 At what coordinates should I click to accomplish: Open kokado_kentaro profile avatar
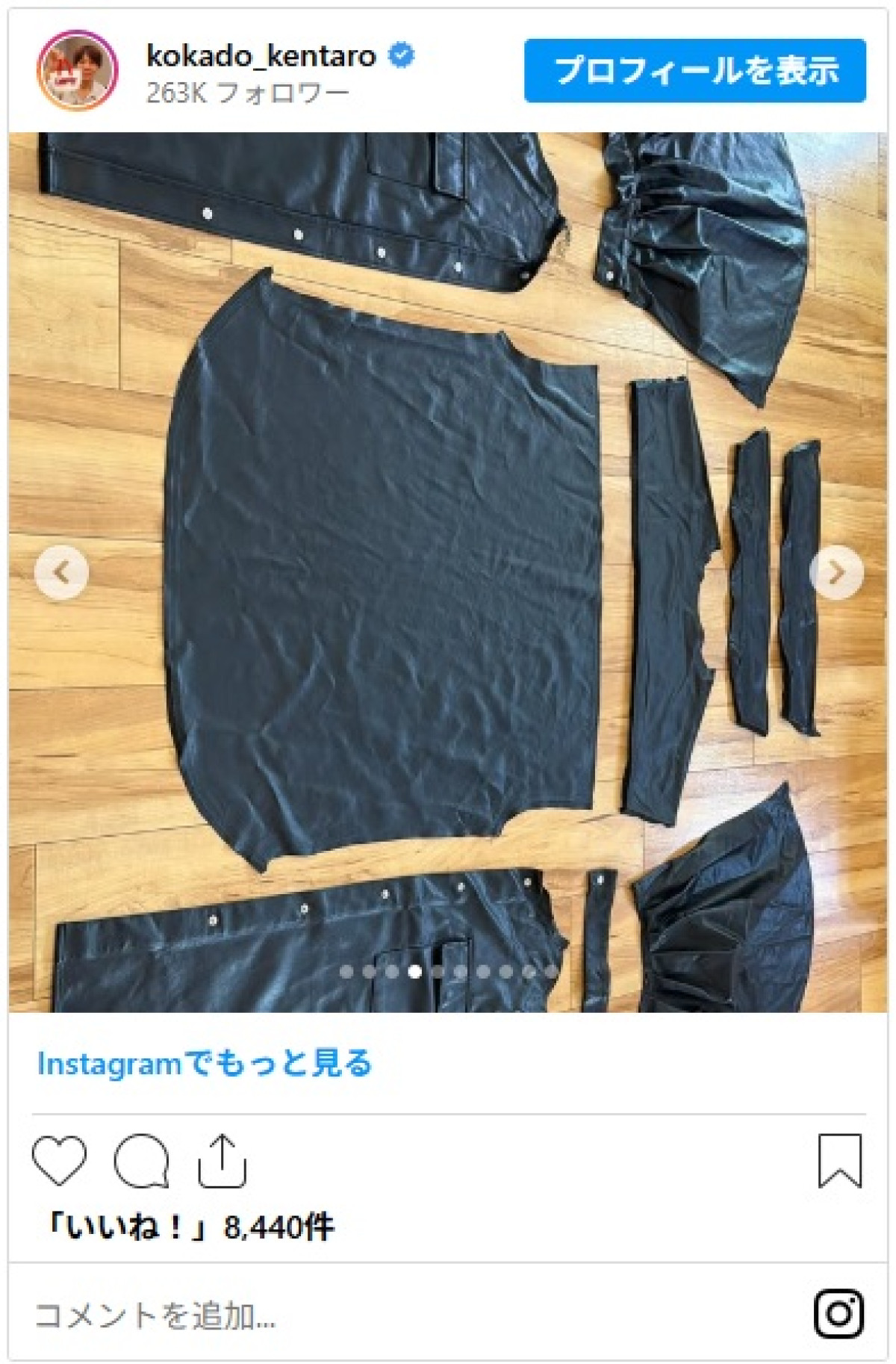point(77,70)
